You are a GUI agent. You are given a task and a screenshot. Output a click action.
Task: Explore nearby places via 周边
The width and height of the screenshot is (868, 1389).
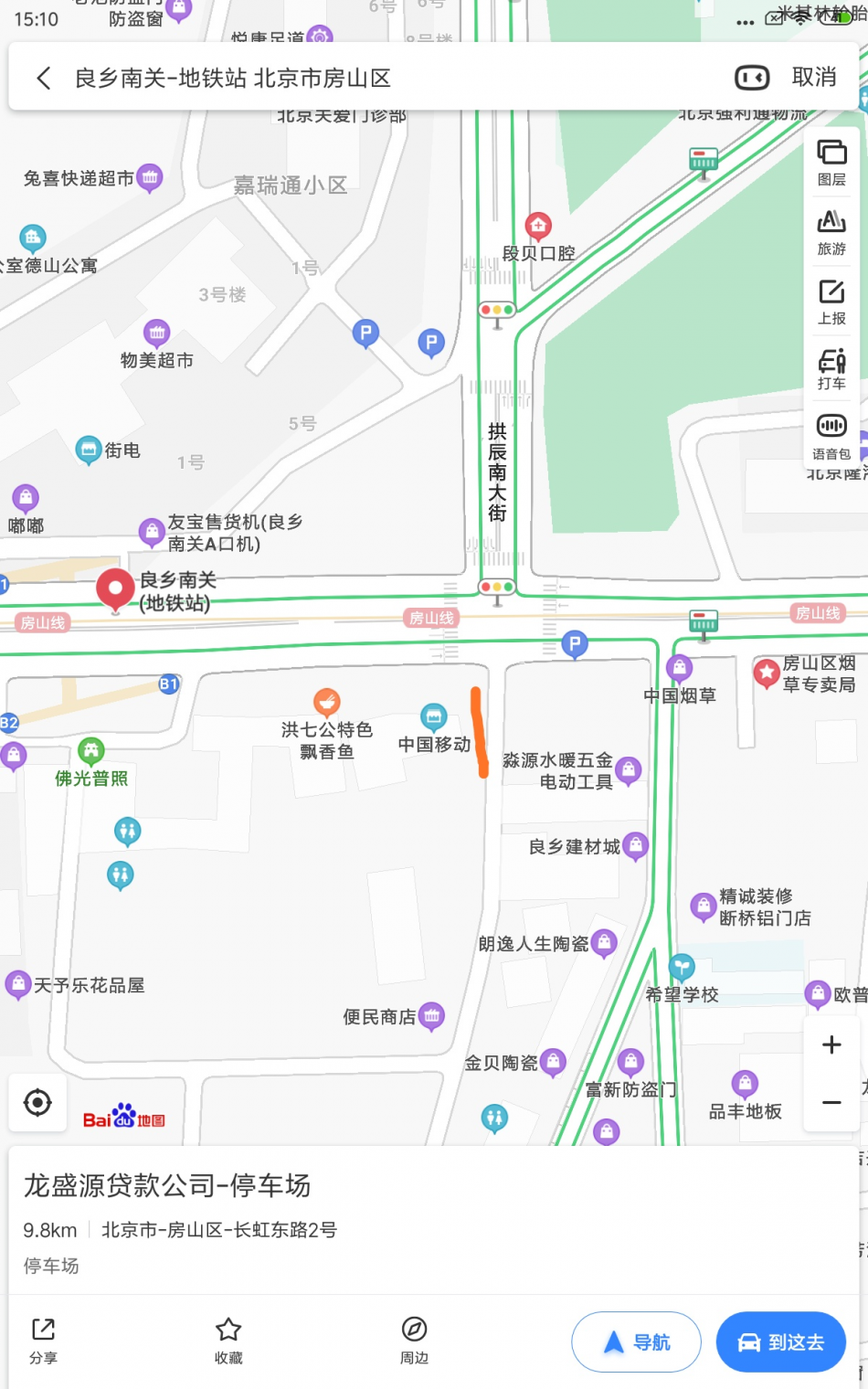coord(414,1341)
